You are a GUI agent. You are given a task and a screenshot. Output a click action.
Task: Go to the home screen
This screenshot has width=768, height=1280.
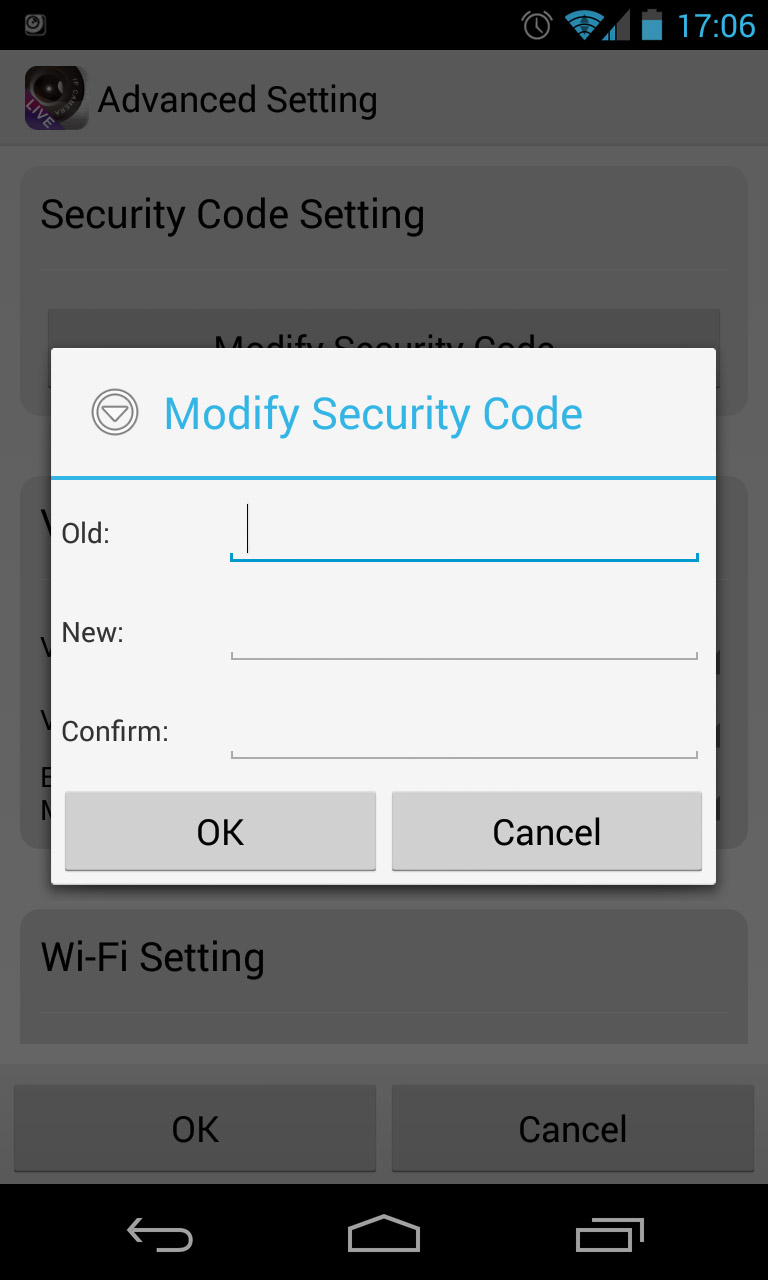[x=384, y=1234]
